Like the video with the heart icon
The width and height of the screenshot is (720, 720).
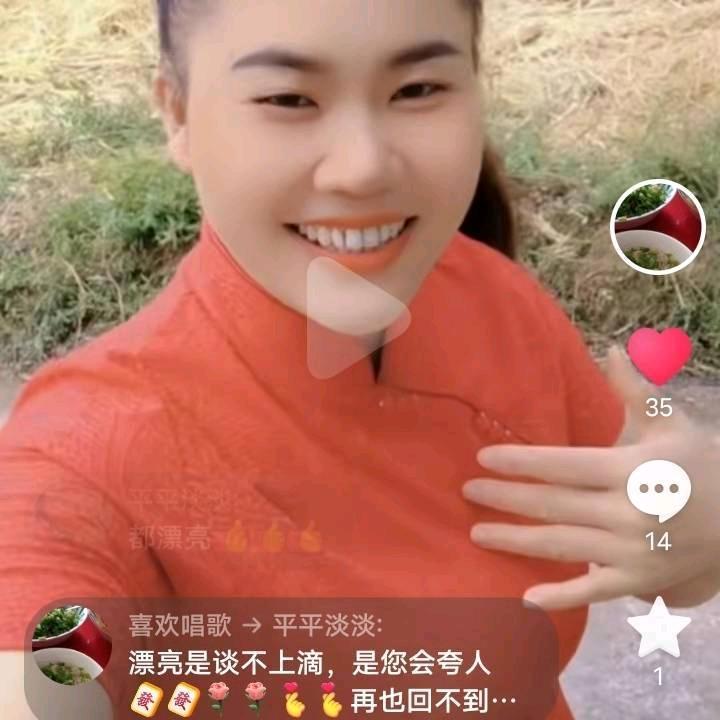pos(659,355)
